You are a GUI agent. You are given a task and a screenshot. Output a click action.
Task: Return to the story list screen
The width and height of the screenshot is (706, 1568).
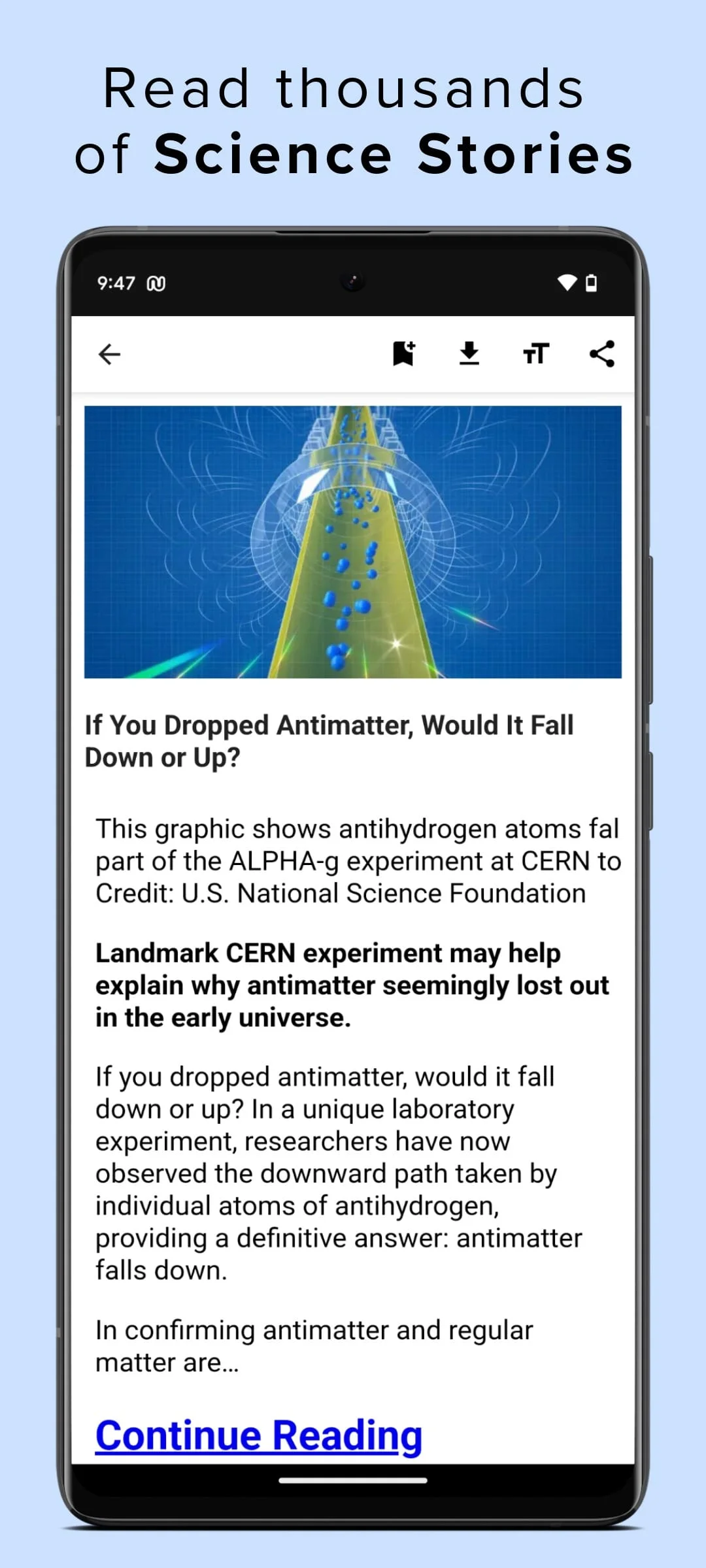coord(109,353)
